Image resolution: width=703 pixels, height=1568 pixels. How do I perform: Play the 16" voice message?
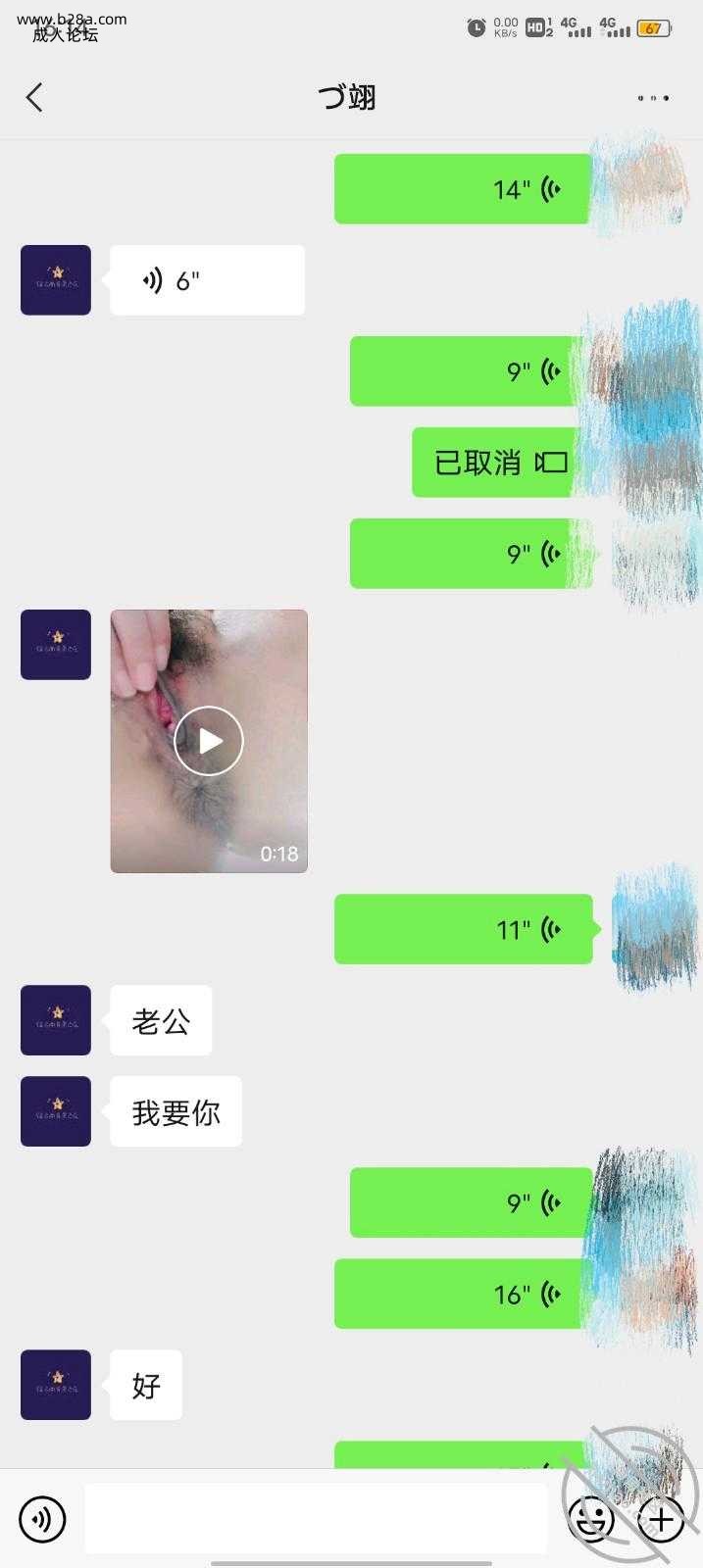[462, 1294]
